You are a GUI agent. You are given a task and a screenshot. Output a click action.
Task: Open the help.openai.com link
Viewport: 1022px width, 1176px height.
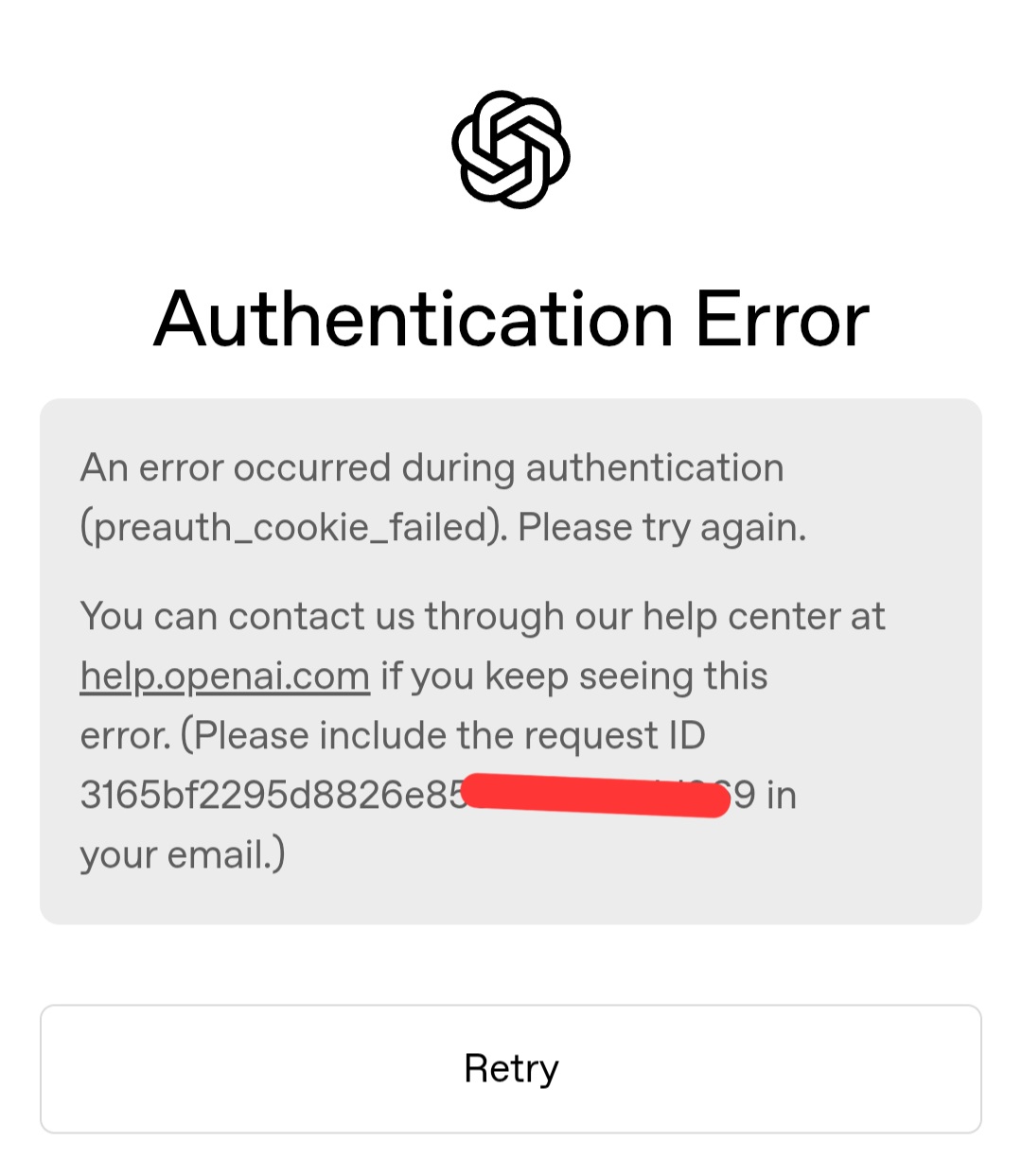pyautogui.click(x=225, y=676)
